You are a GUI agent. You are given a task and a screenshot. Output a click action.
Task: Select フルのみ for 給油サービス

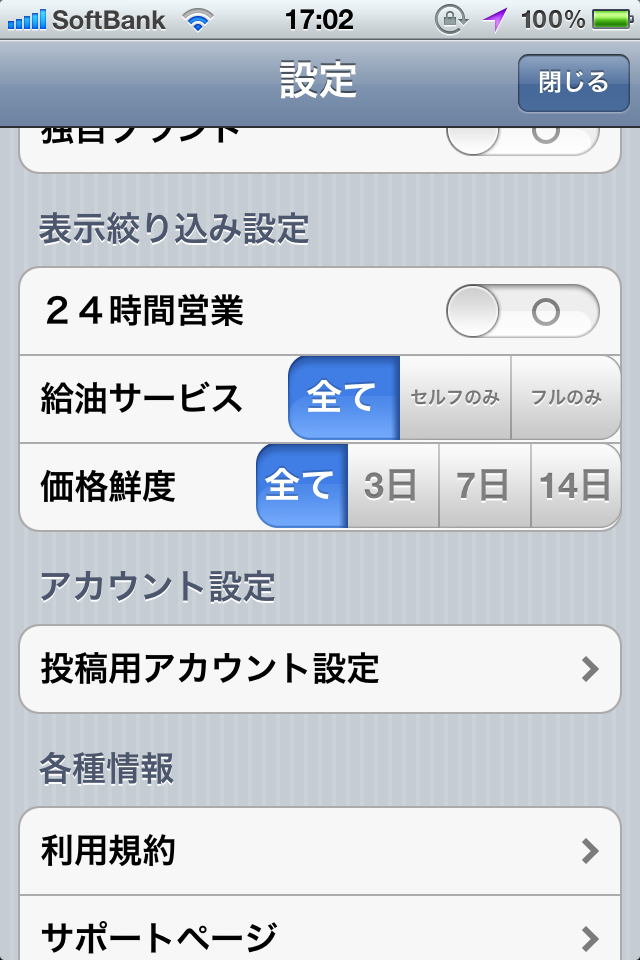click(565, 398)
